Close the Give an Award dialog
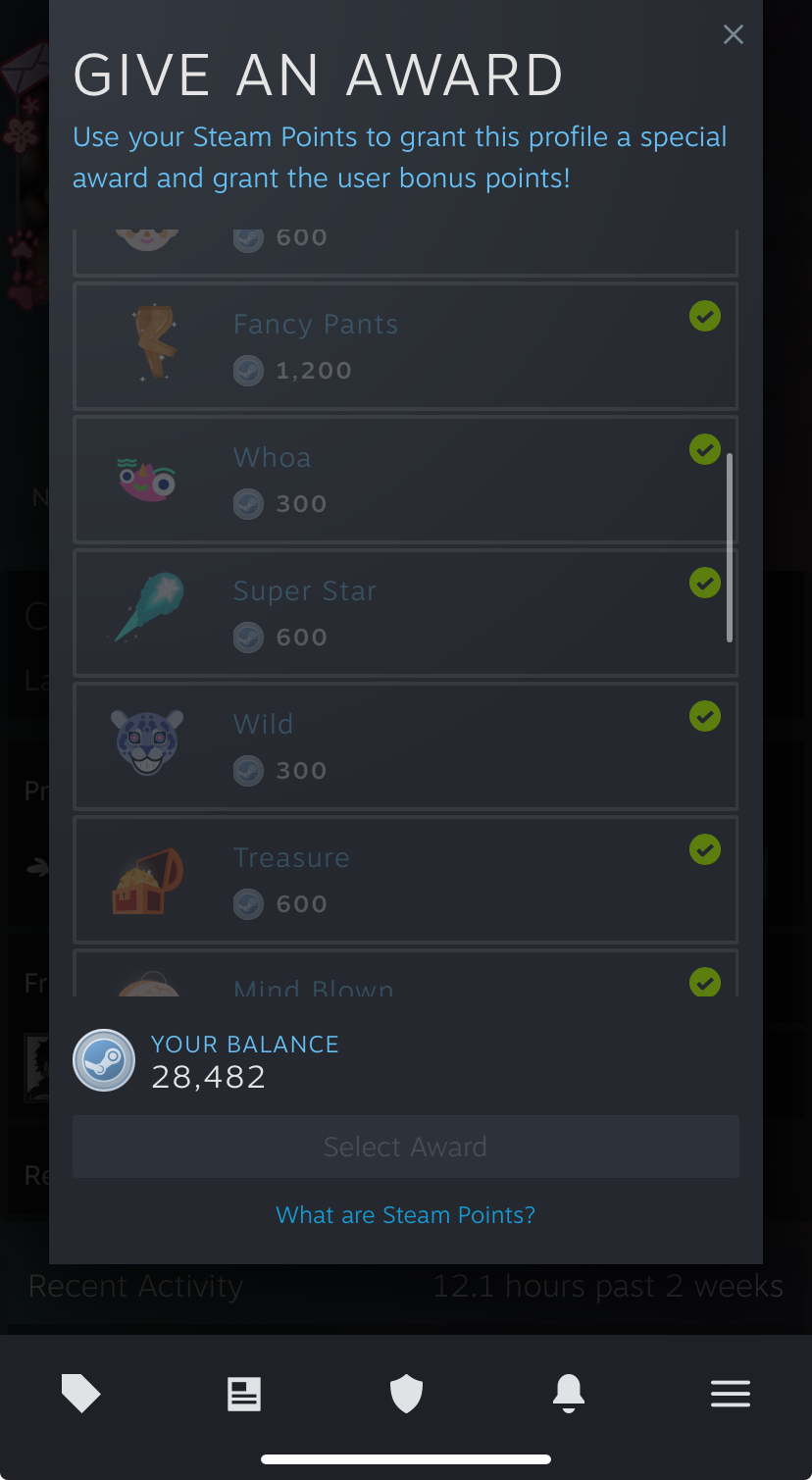Viewport: 812px width, 1480px height. tap(733, 35)
